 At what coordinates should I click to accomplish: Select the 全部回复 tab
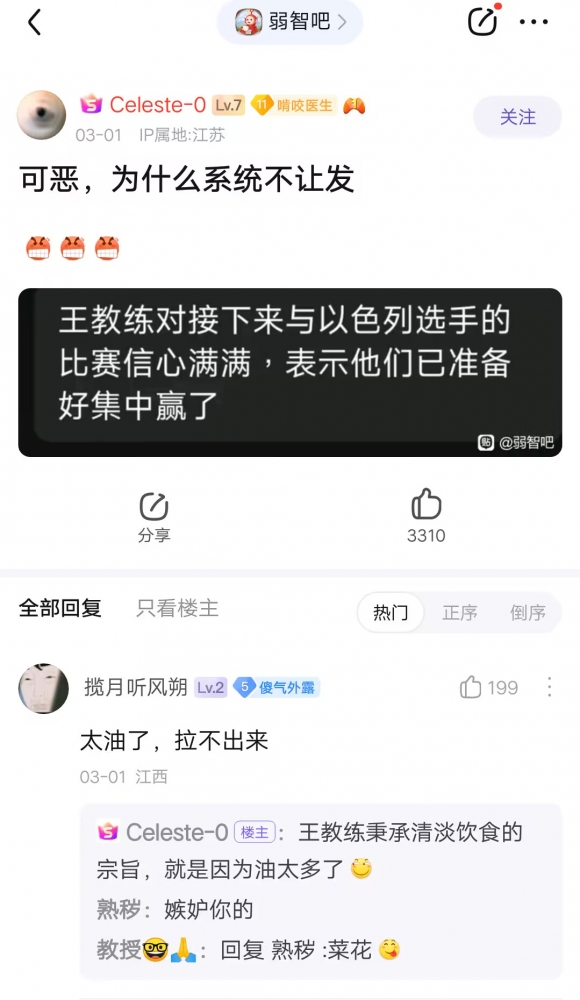coord(60,608)
